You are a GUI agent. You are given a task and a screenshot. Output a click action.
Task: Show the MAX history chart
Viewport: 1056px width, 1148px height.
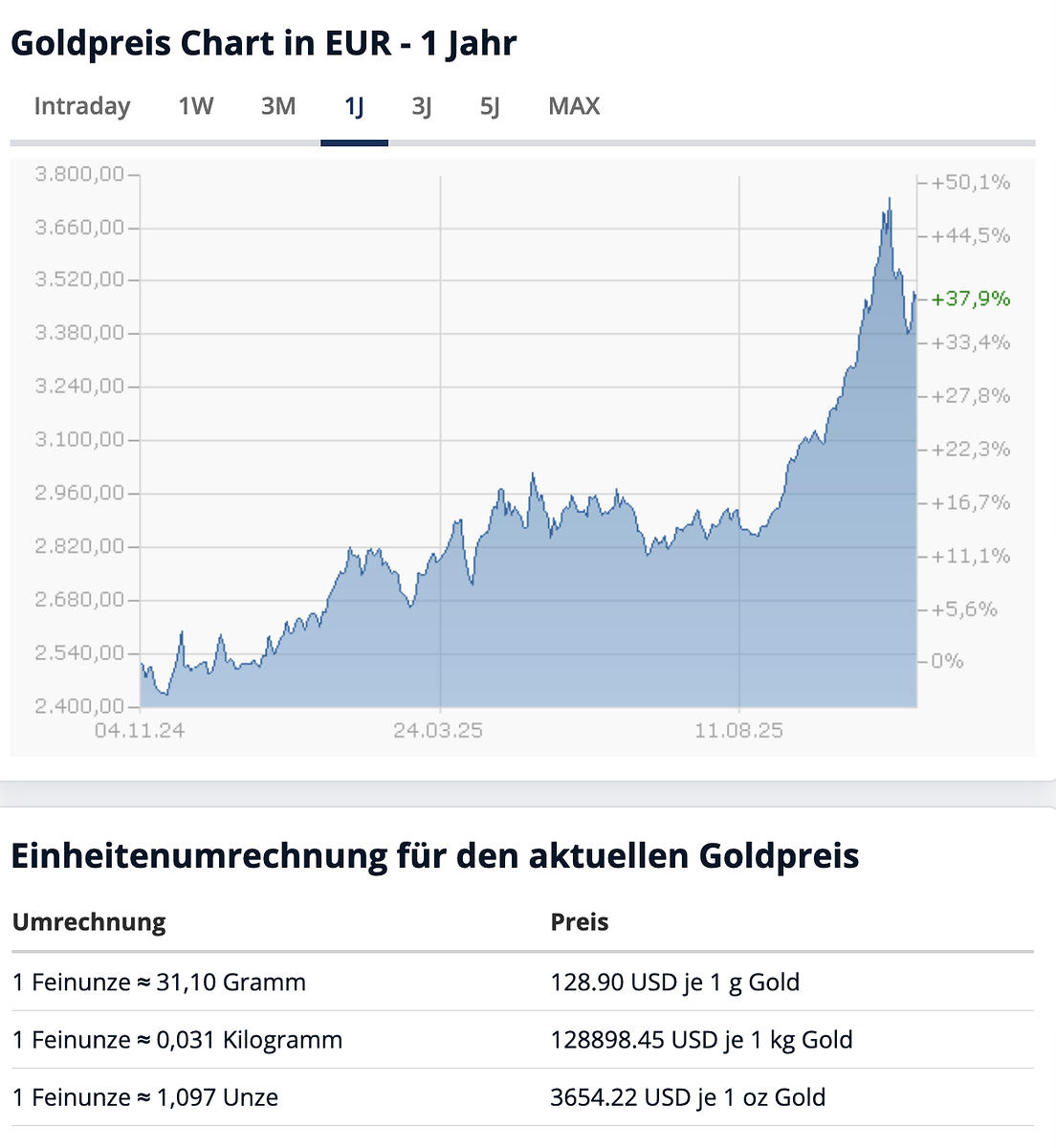[x=574, y=106]
